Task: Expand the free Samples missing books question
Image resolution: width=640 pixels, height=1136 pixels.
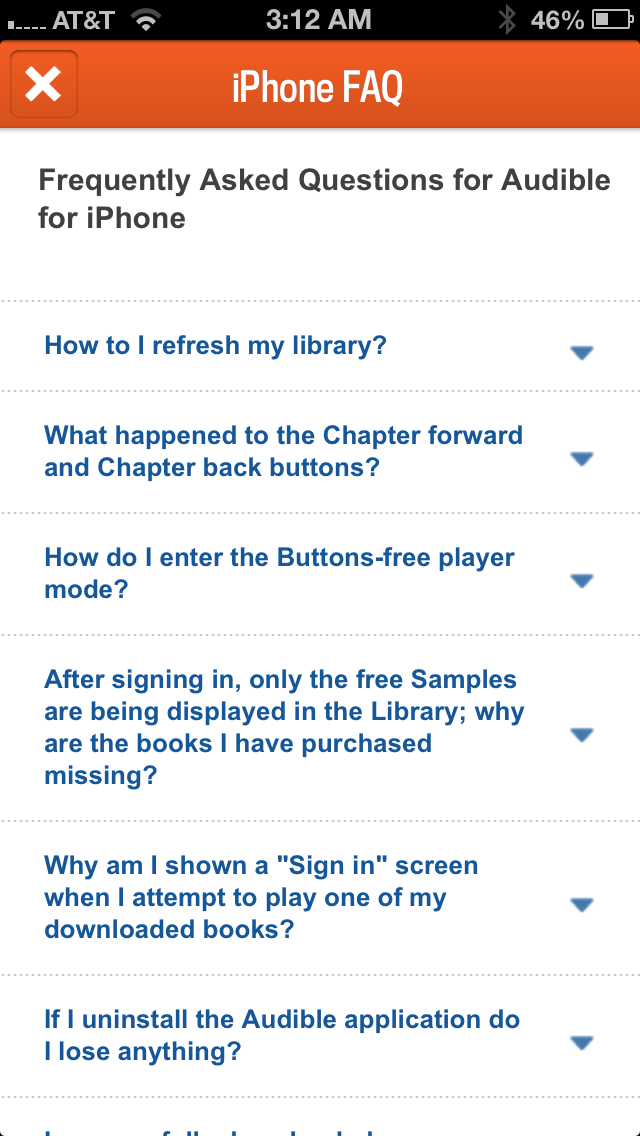Action: coord(581,734)
